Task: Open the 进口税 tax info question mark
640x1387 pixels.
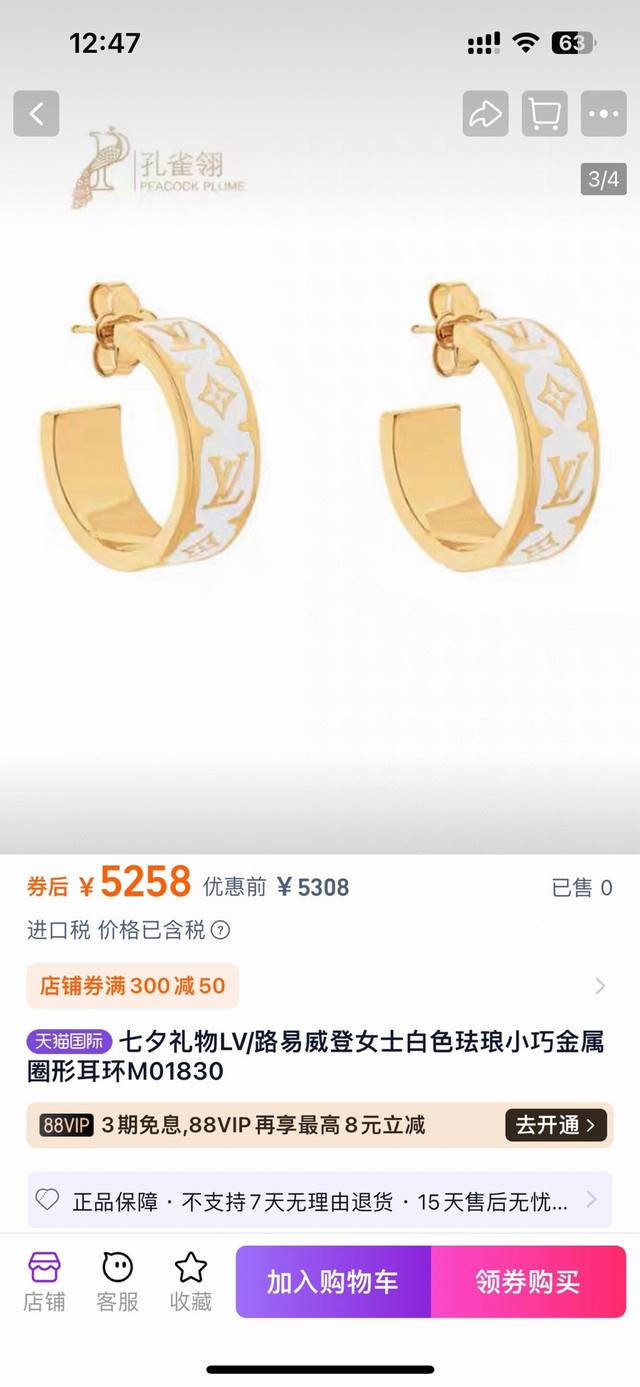Action: pos(220,931)
